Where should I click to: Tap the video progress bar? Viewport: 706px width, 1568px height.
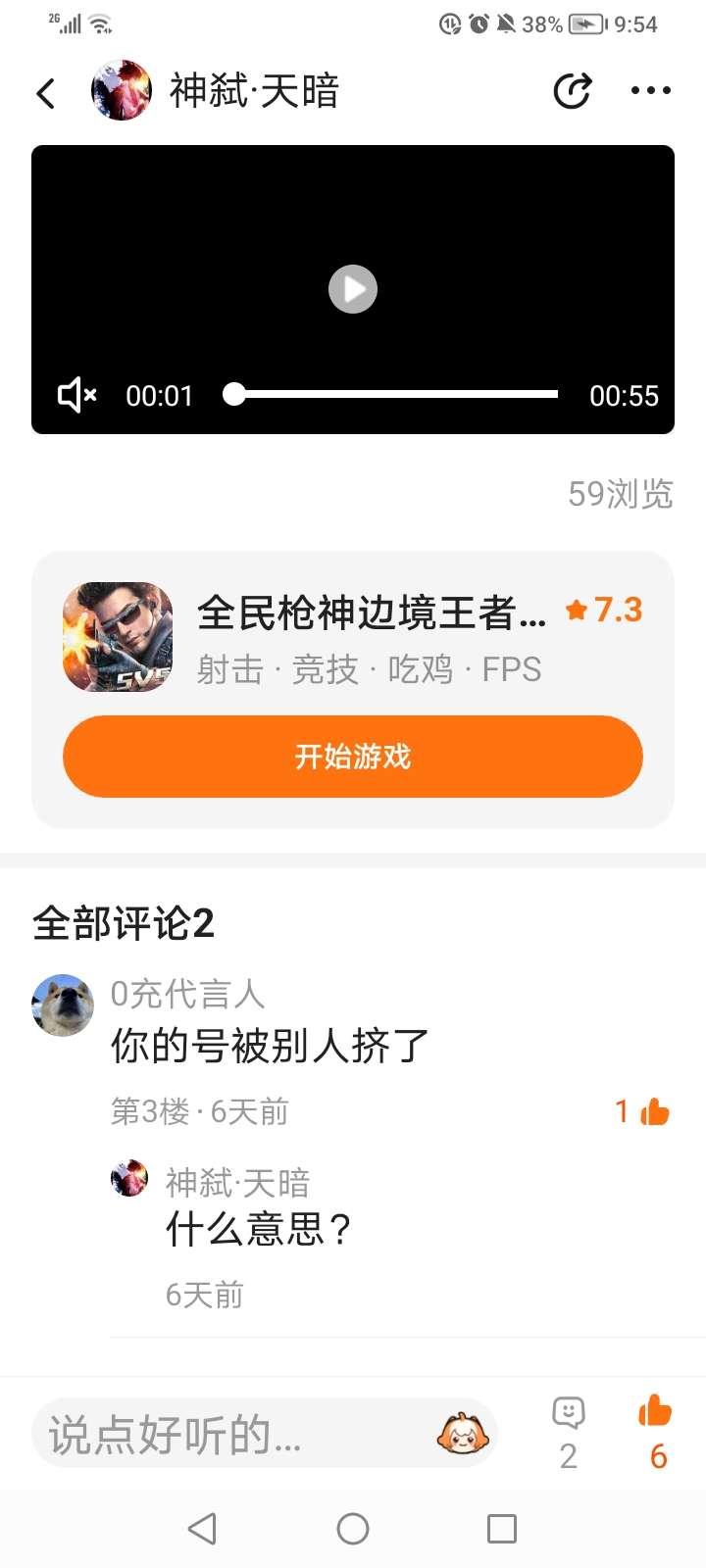coord(392,394)
